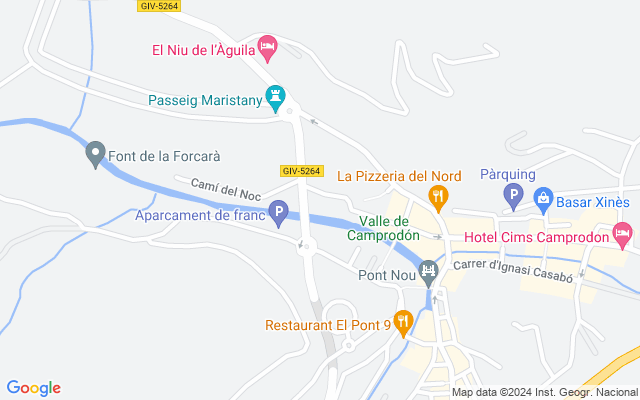Select the Pàrquing parking marker

point(512,196)
